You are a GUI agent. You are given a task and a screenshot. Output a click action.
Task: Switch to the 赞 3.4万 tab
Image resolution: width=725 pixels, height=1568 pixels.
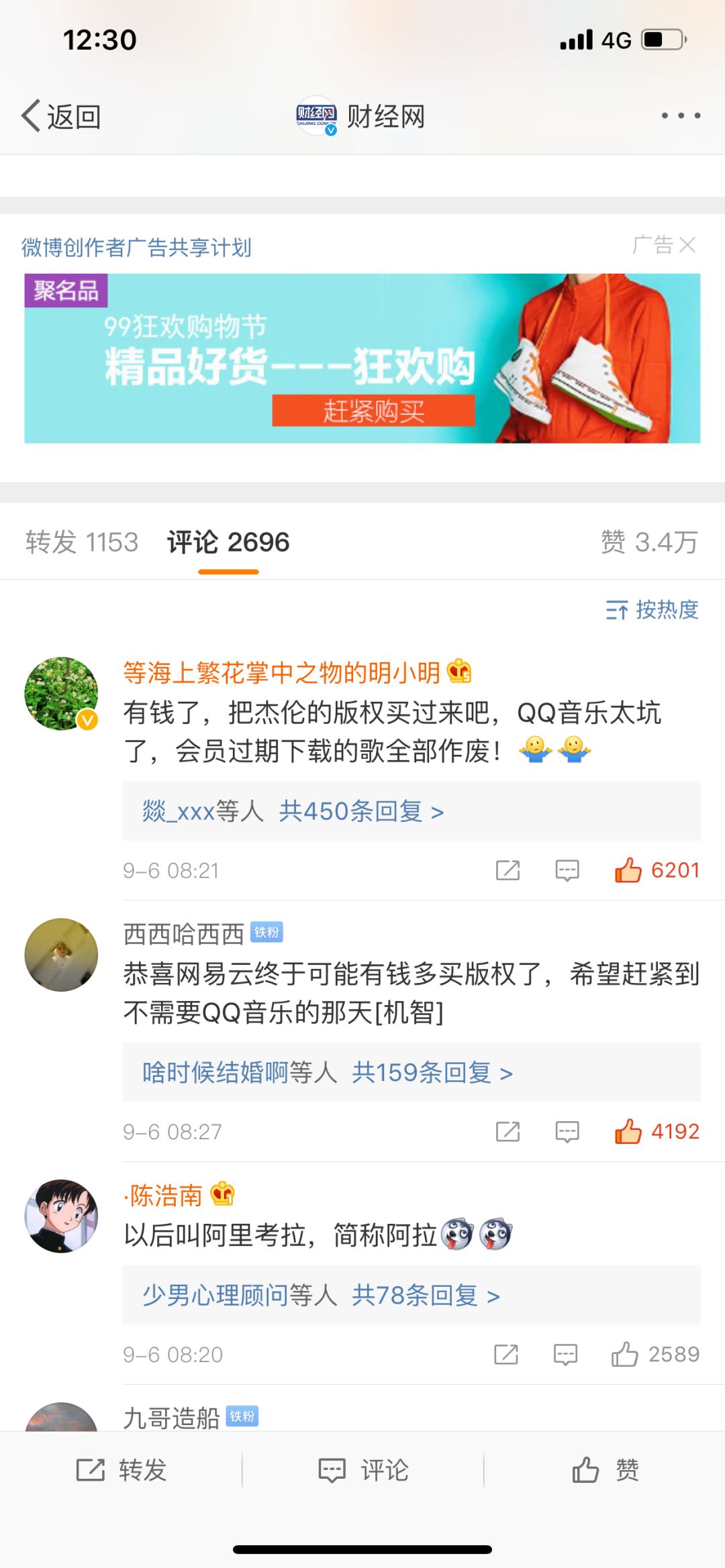coord(647,542)
